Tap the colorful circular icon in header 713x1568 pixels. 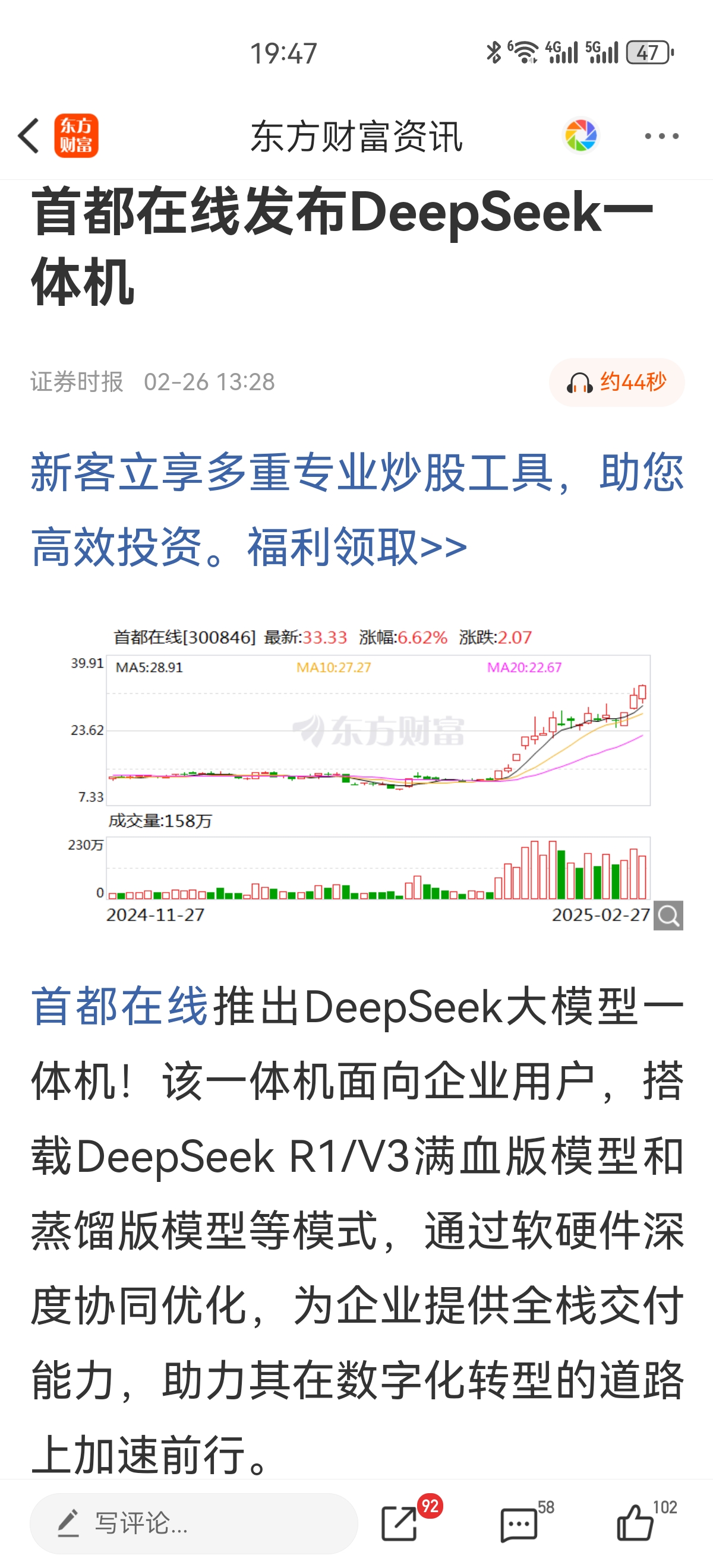pyautogui.click(x=581, y=135)
